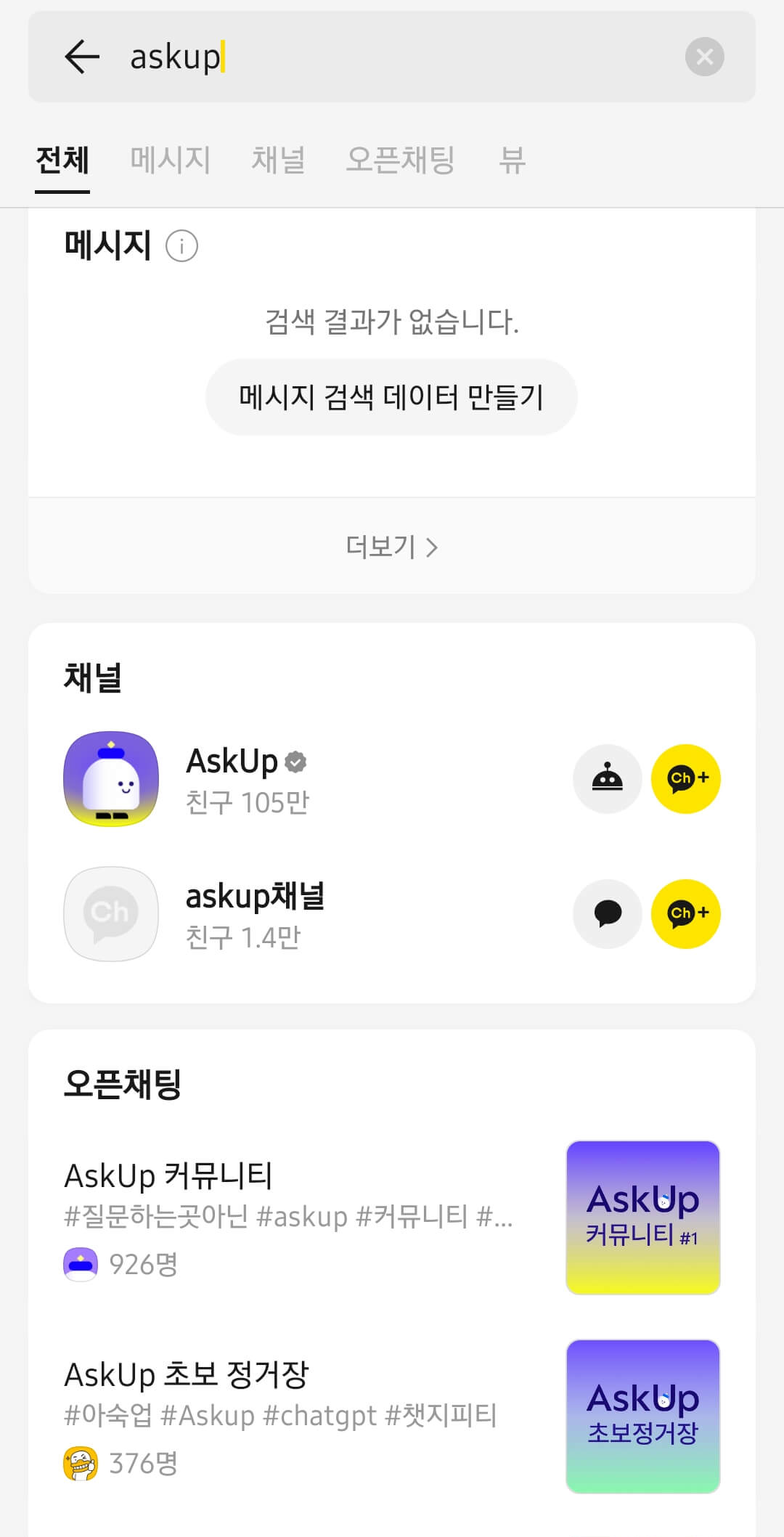Open the AskUp 커뮤니티 cover image

coord(642,1216)
